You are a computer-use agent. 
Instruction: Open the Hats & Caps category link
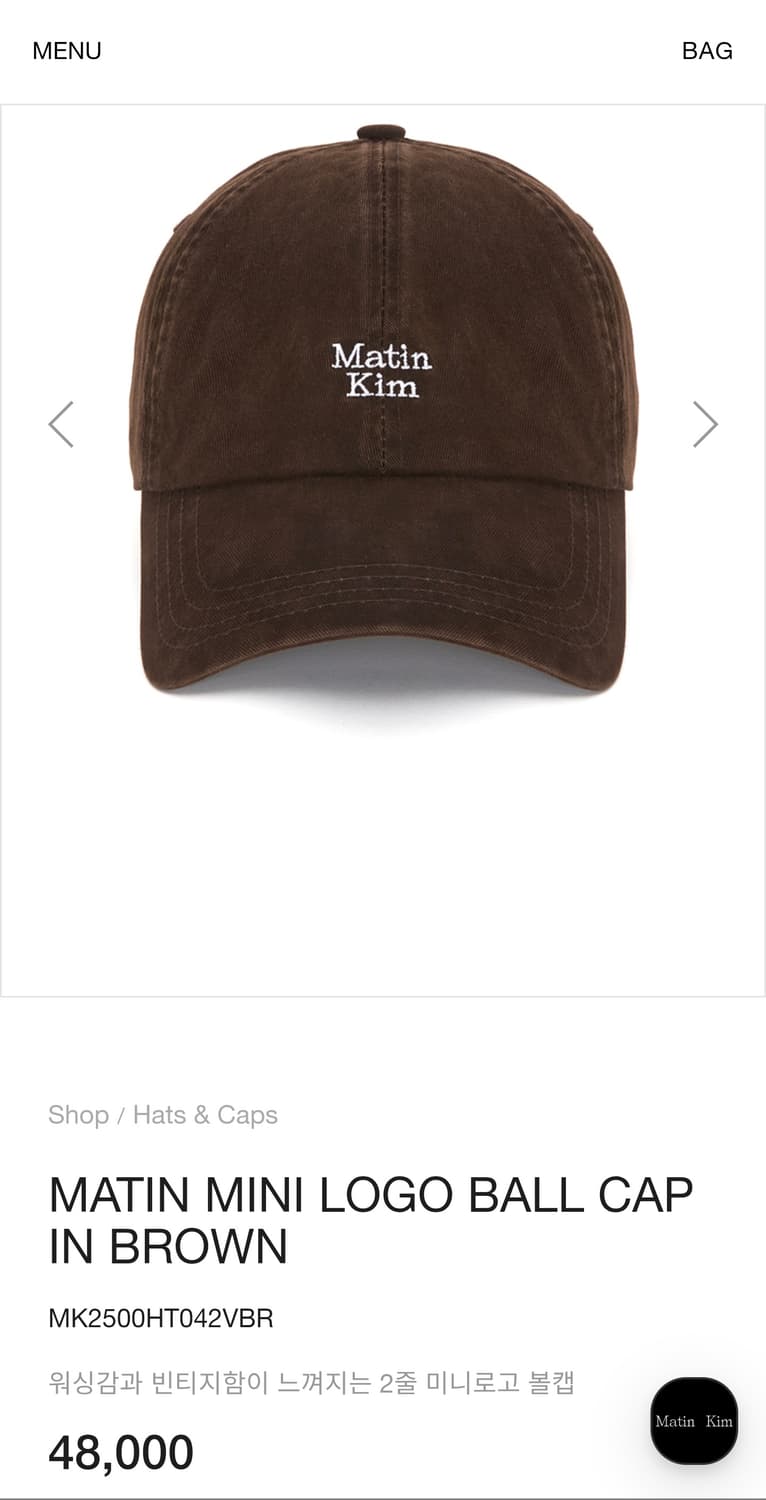point(206,1115)
